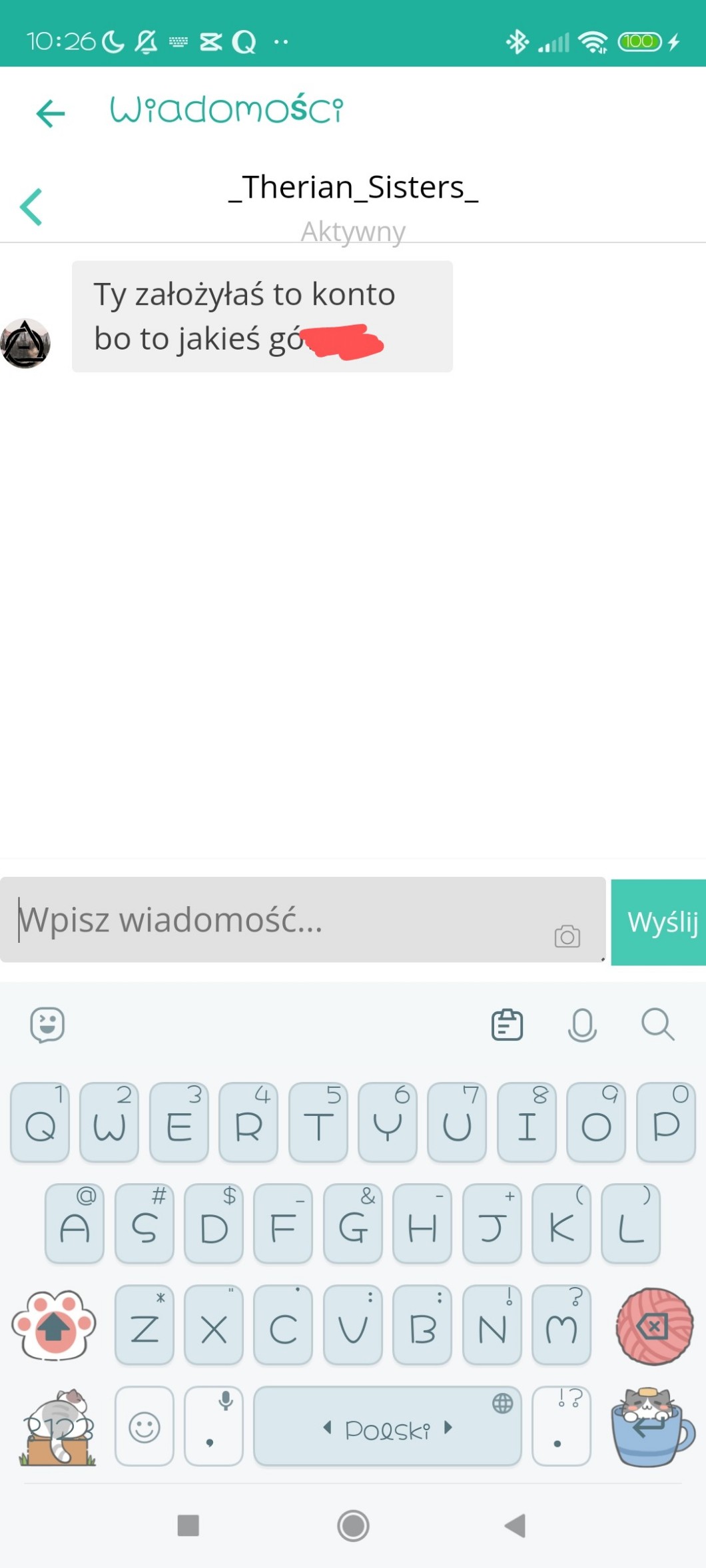Open the keyboard search tool
This screenshot has height=1568, width=706.
tap(657, 1025)
